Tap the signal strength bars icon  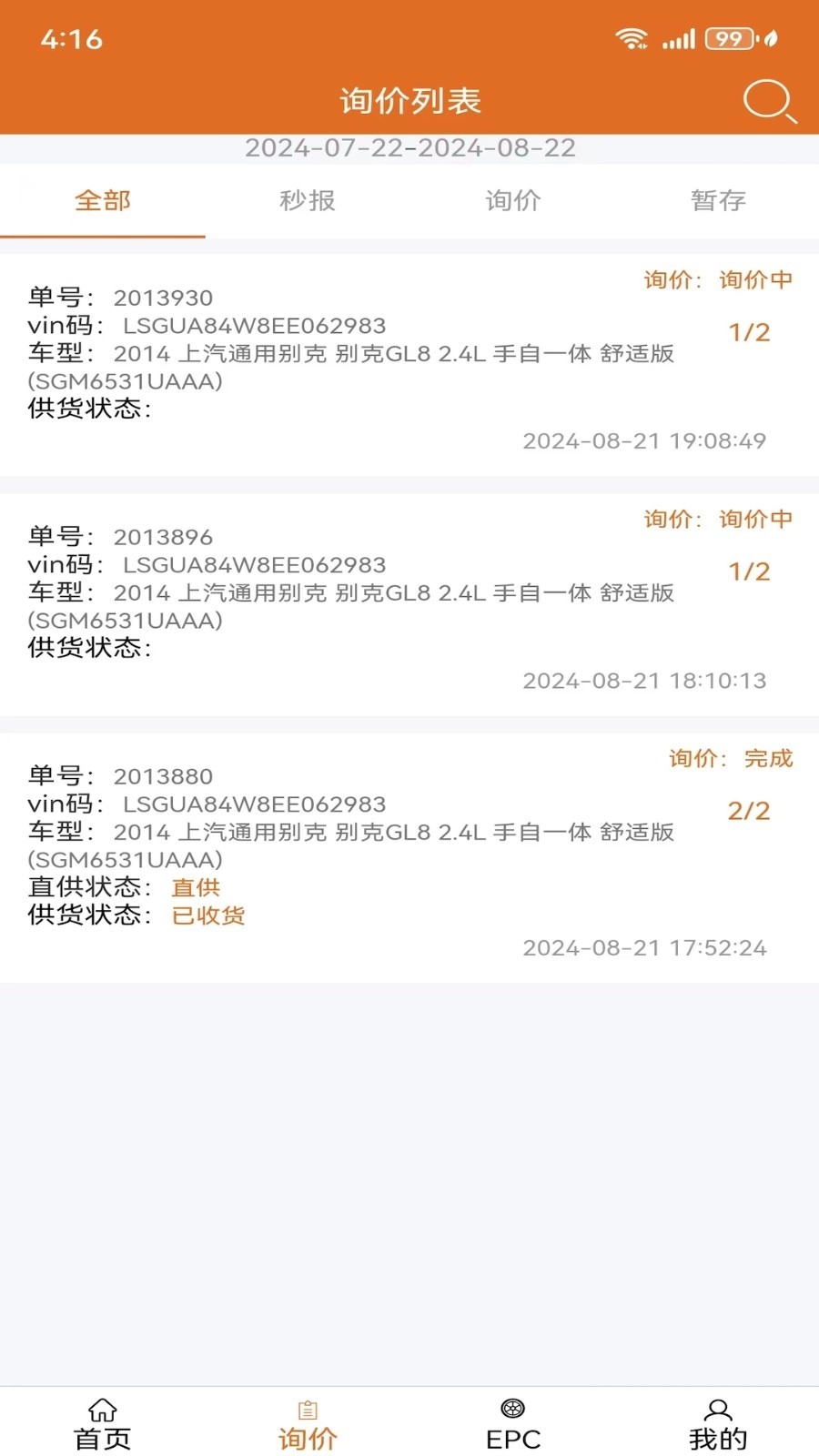pos(681,38)
